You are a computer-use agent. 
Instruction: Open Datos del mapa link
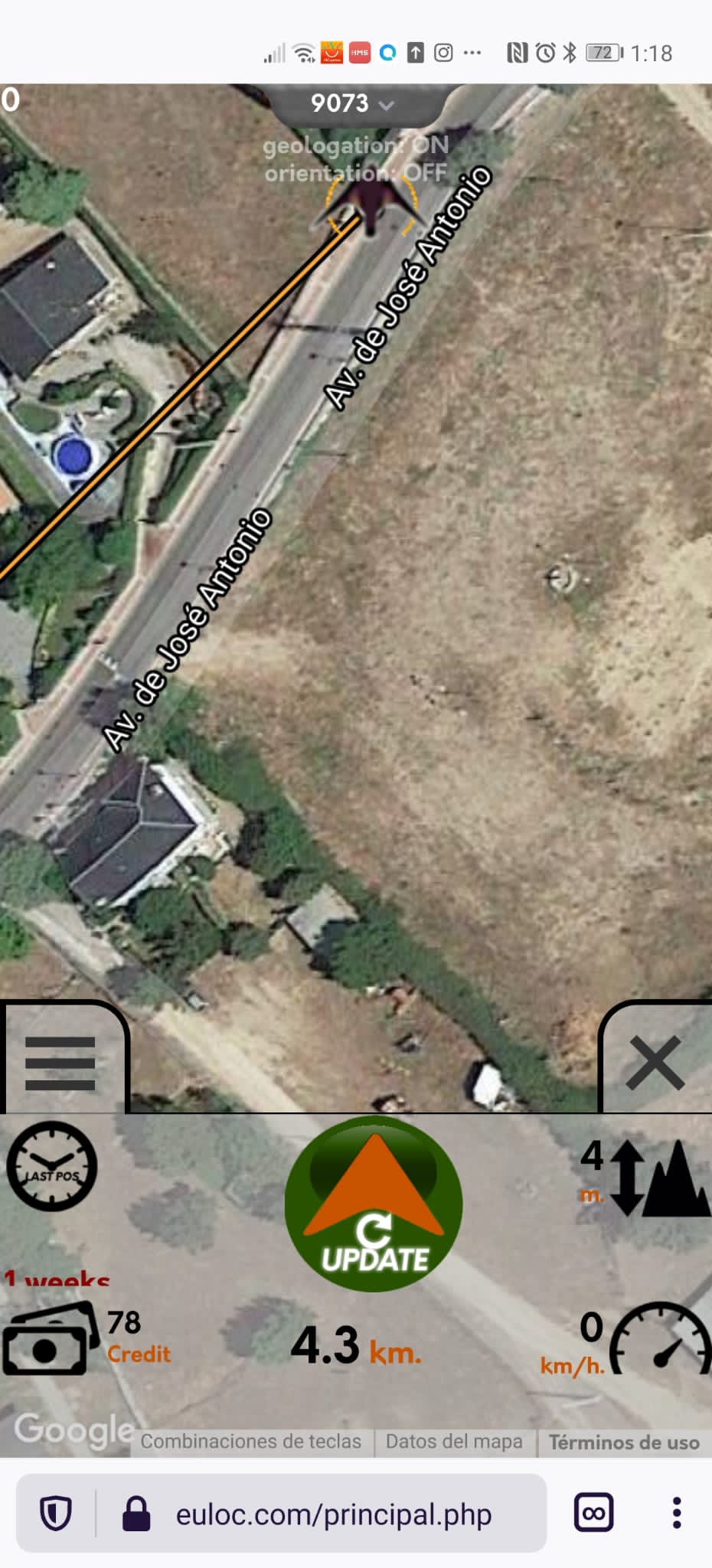click(x=454, y=1442)
